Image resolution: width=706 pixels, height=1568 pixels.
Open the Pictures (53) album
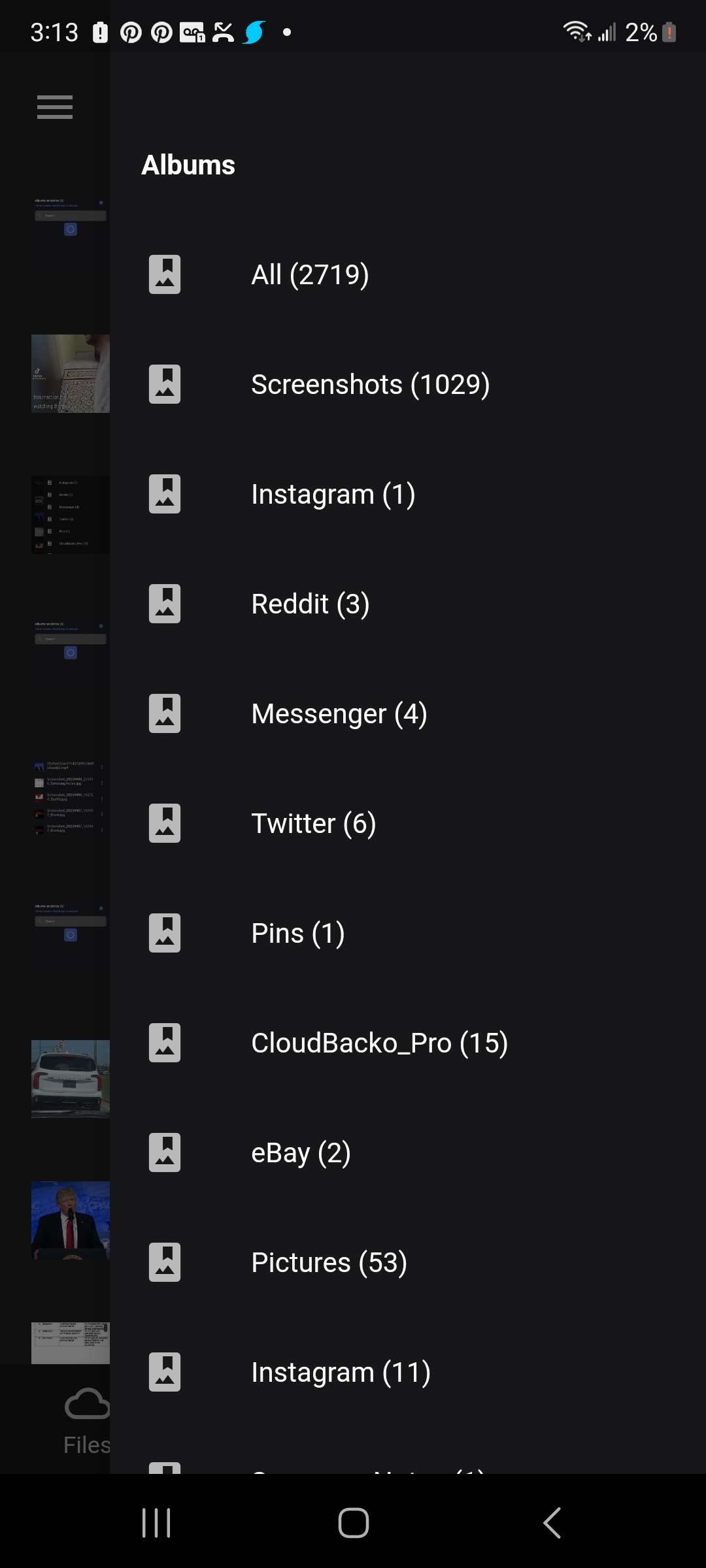pos(408,1262)
